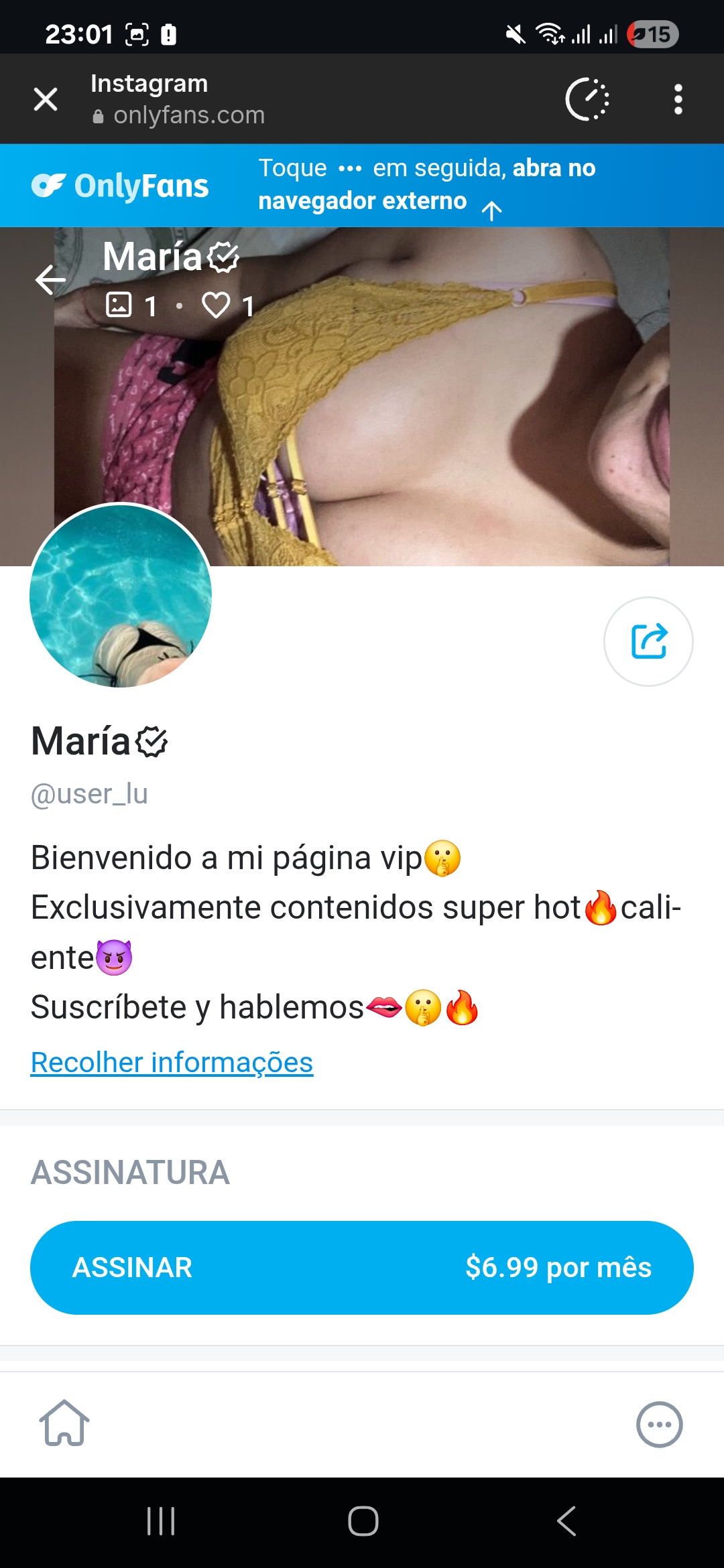Open the browser overflow menu
Screen dimensions: 724x1568
coord(678,99)
